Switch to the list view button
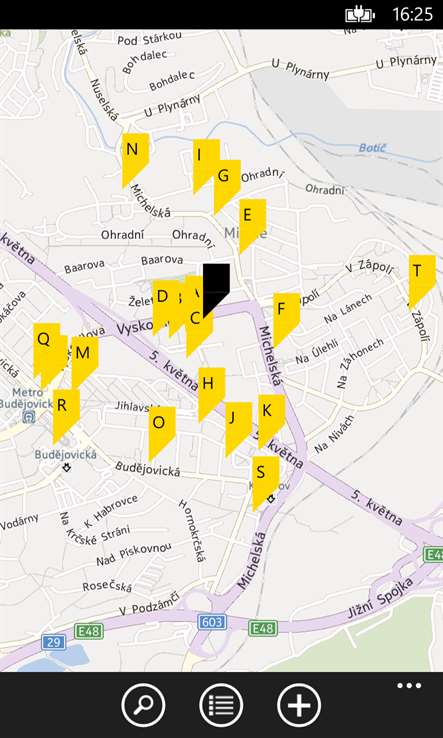The height and width of the screenshot is (738, 443). 221,705
